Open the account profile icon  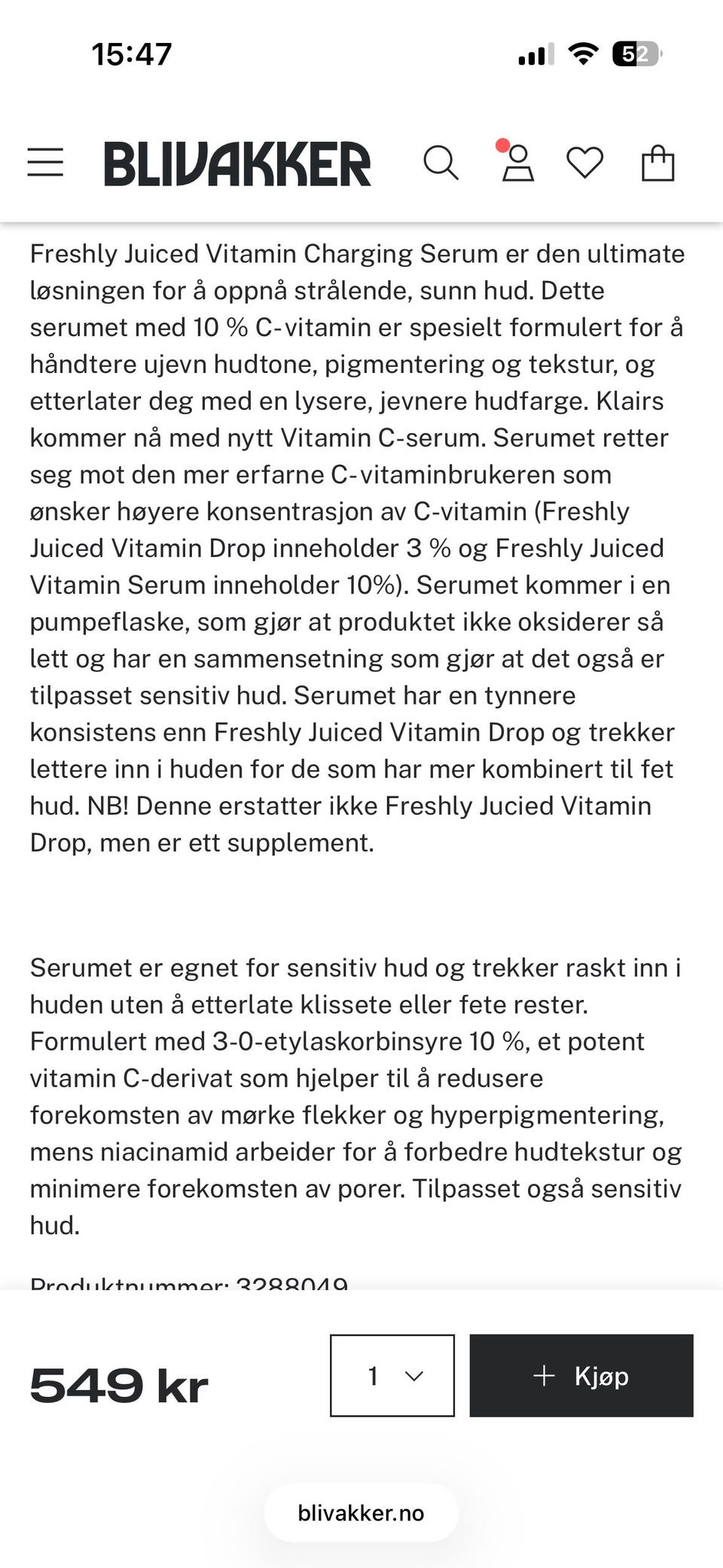pyautogui.click(x=517, y=161)
